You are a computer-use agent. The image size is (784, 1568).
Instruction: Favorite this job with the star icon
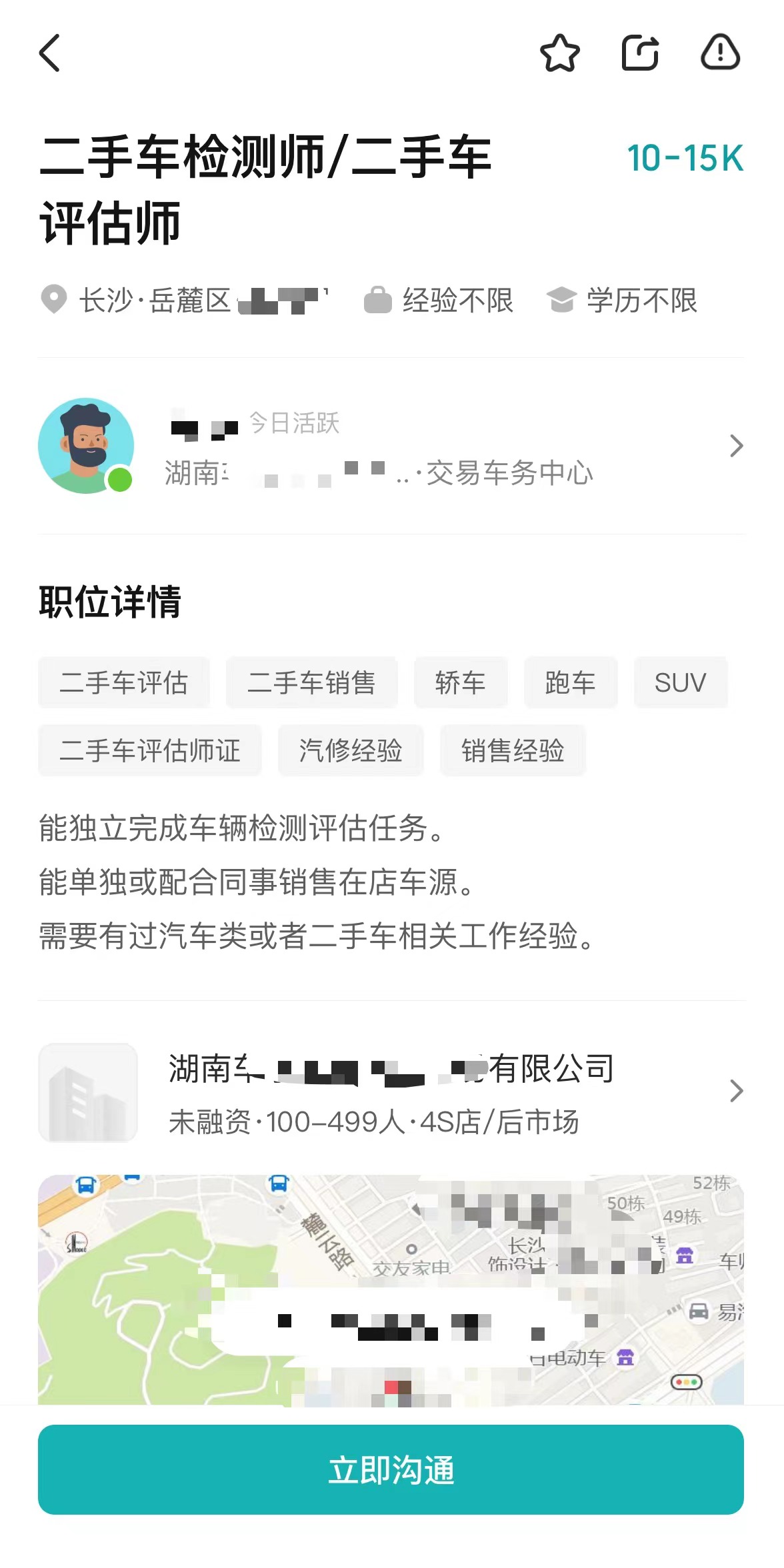coord(559,53)
